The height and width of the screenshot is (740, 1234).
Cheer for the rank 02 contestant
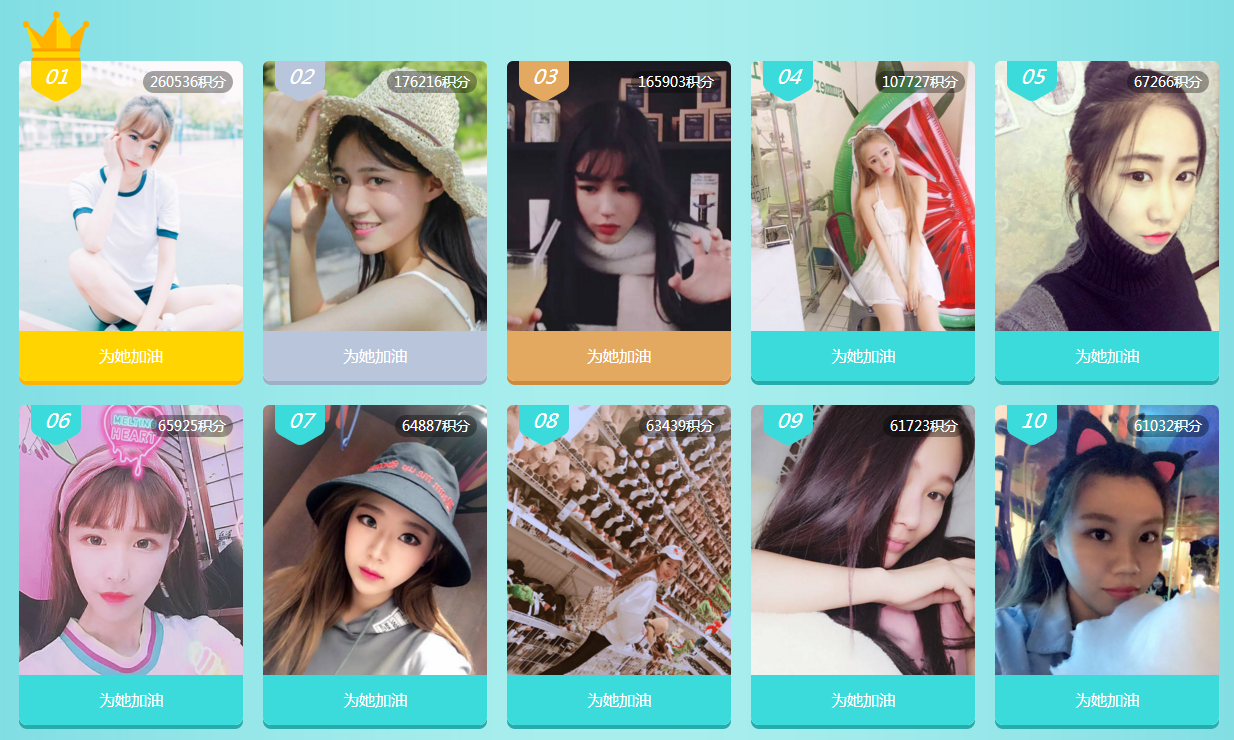(375, 357)
